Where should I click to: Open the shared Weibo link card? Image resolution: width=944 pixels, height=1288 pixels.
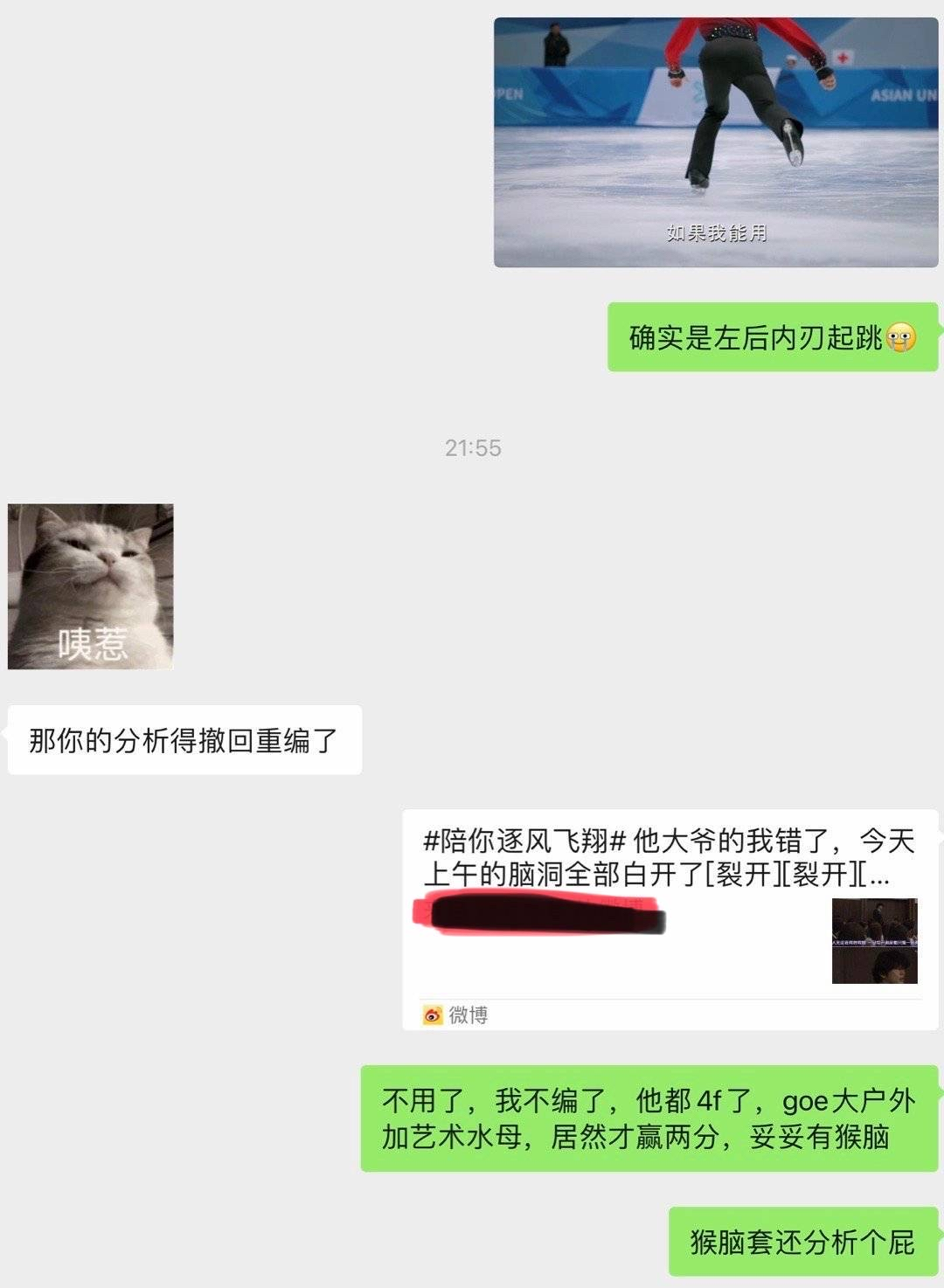(670, 919)
